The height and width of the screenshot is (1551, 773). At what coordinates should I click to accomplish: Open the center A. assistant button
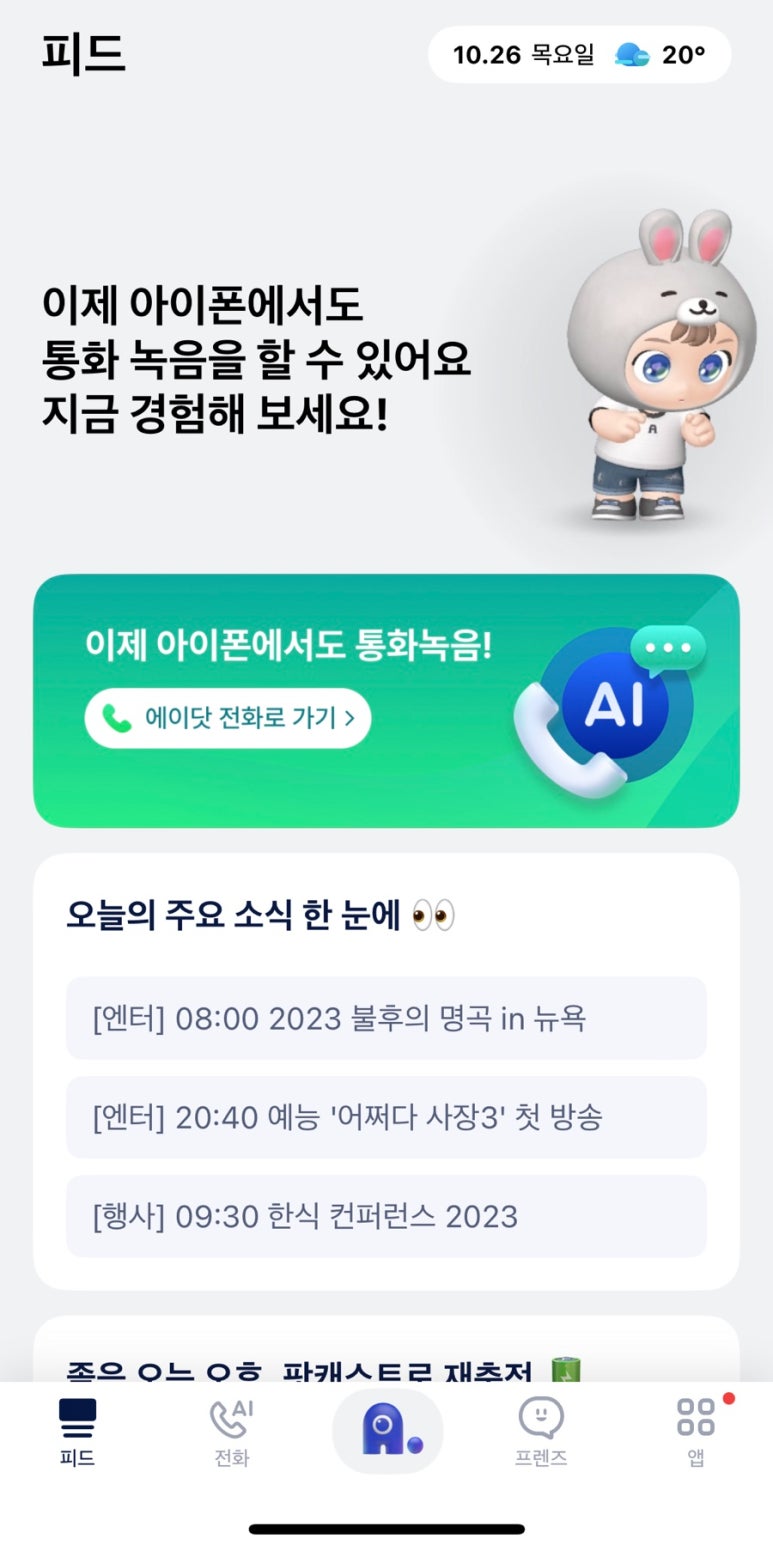(x=387, y=1431)
